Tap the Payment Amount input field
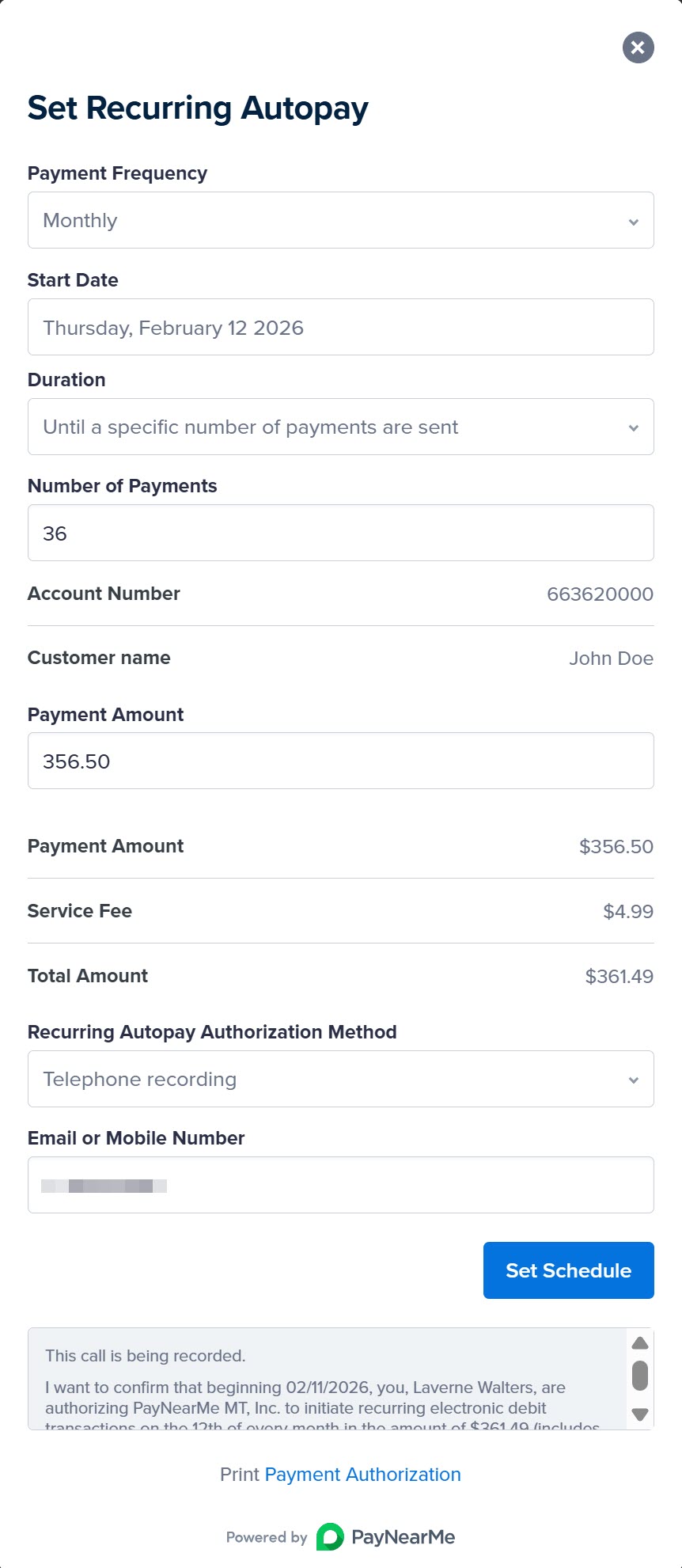 tap(340, 761)
